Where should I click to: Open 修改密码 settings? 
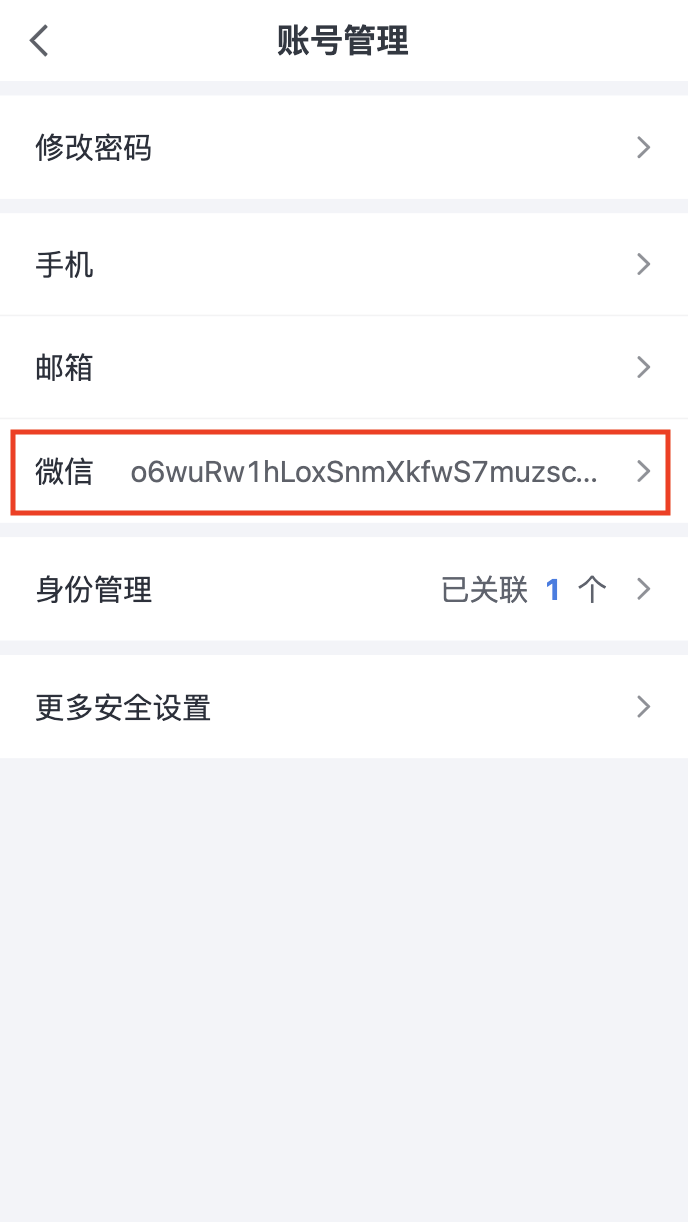click(344, 148)
